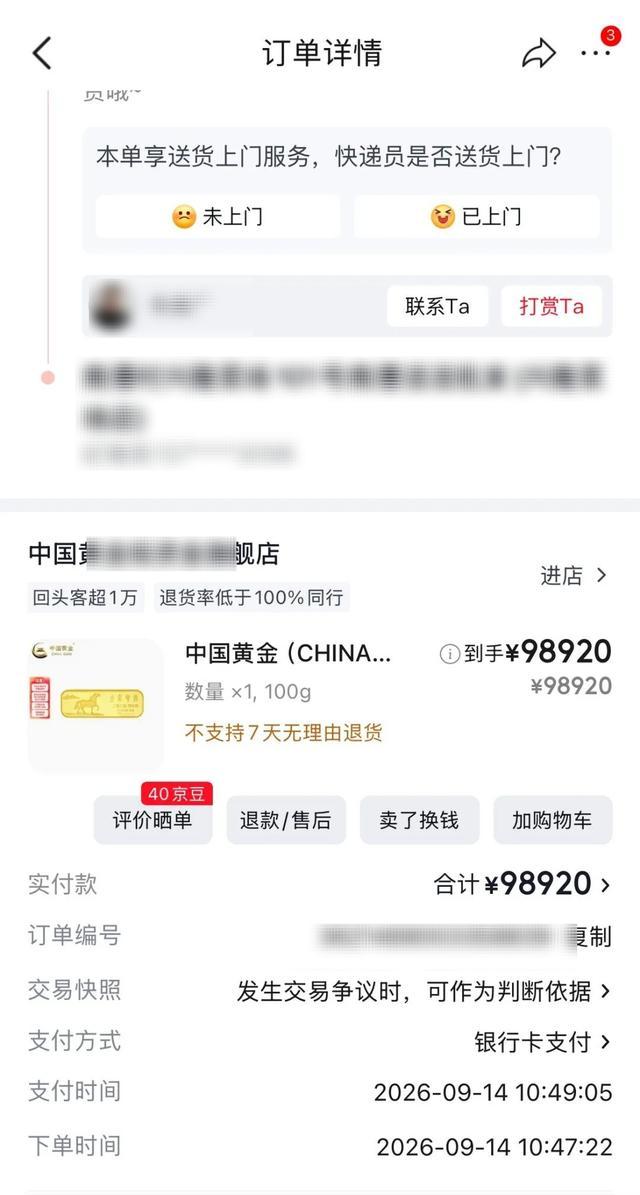
Task: Open the 交易快照 snapshot row
Action: point(320,990)
